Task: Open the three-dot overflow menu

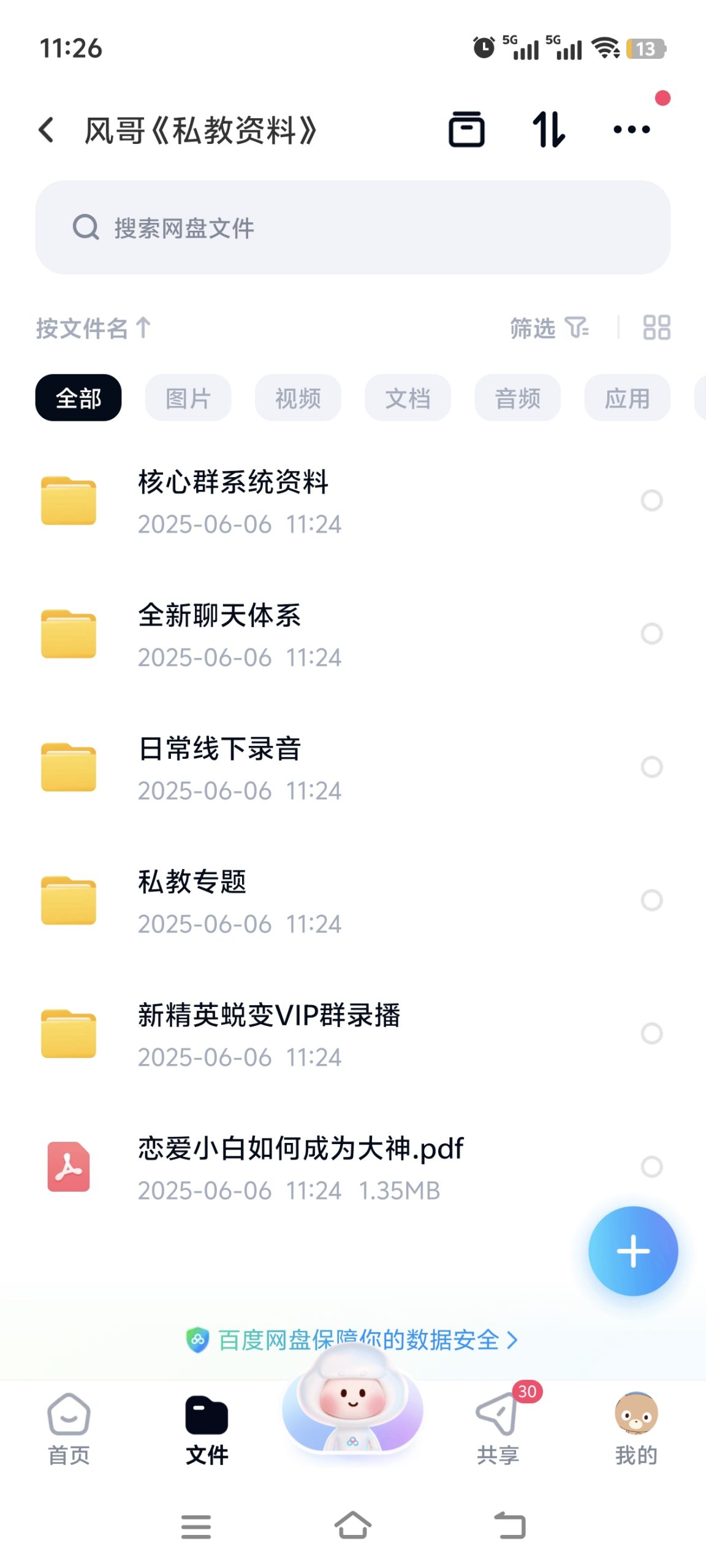Action: point(632,129)
